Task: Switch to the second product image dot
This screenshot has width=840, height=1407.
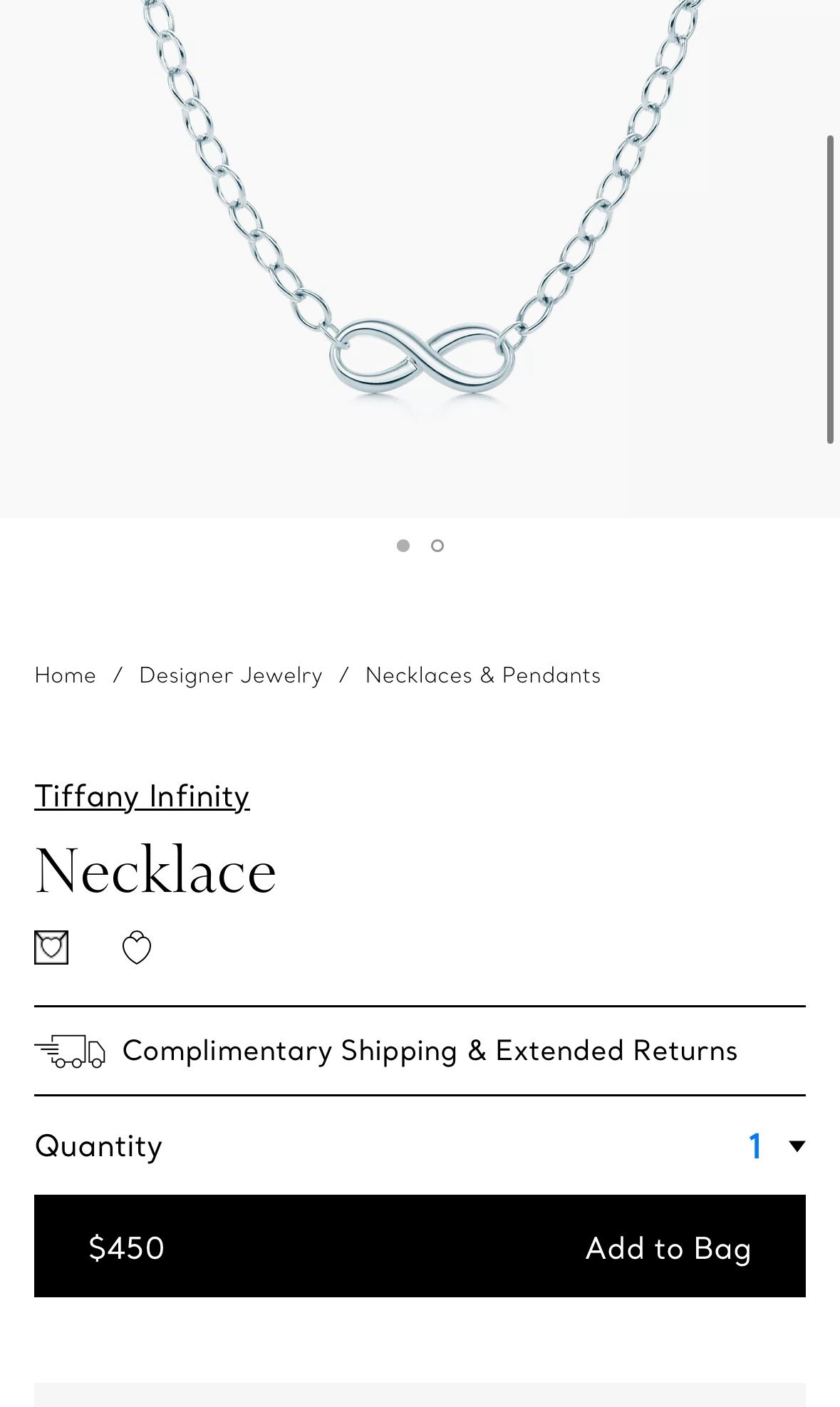Action: tap(437, 546)
